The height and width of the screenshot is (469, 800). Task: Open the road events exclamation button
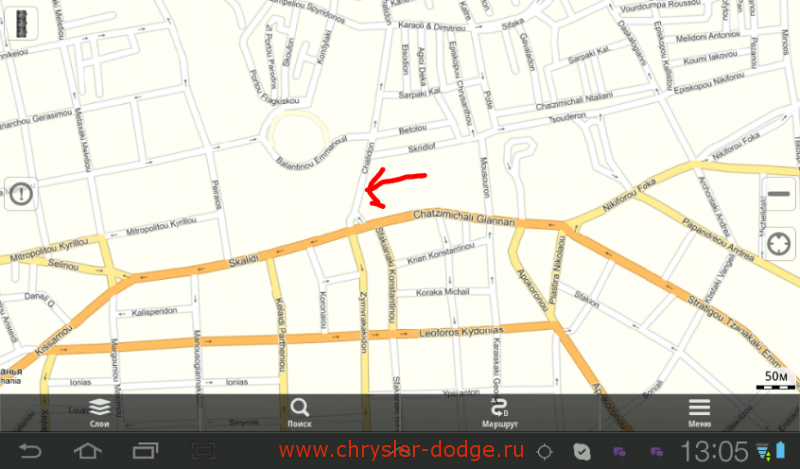click(x=21, y=193)
